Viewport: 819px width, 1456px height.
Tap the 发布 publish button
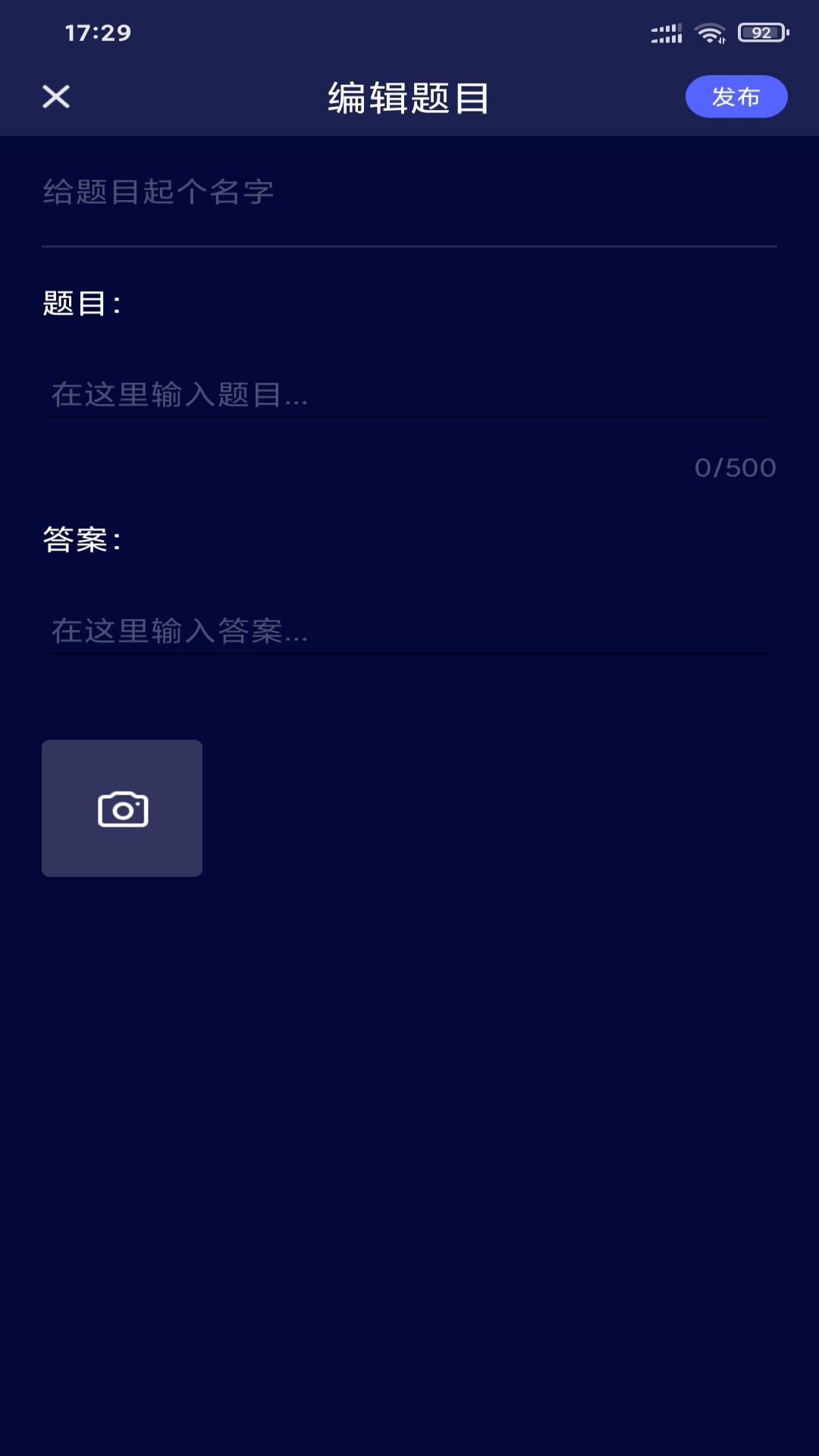click(x=736, y=97)
